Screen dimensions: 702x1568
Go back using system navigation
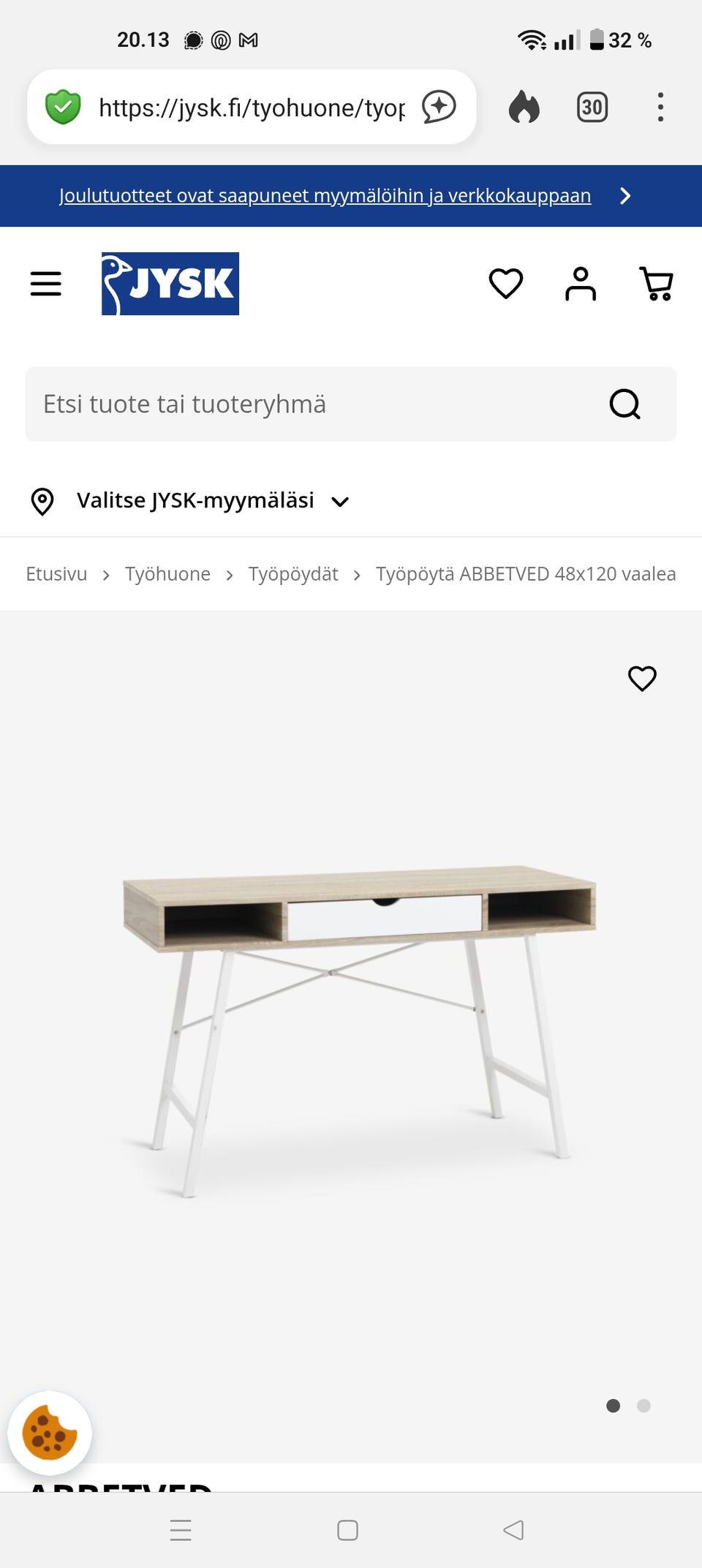tap(513, 1530)
